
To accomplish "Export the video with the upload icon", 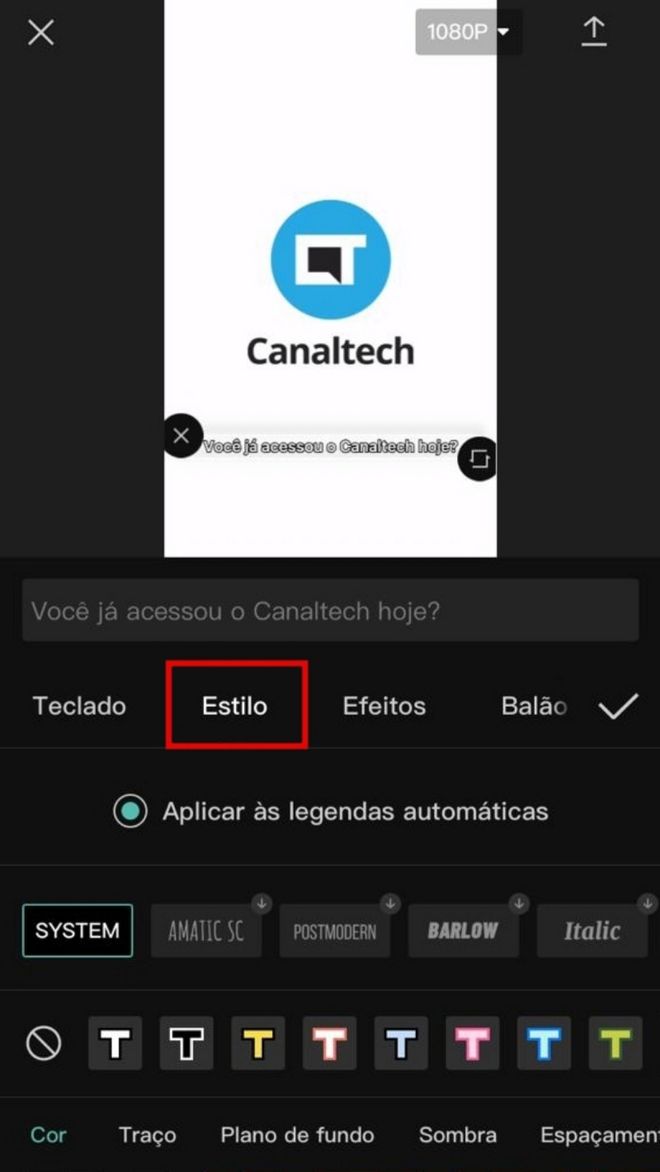I will click(593, 32).
